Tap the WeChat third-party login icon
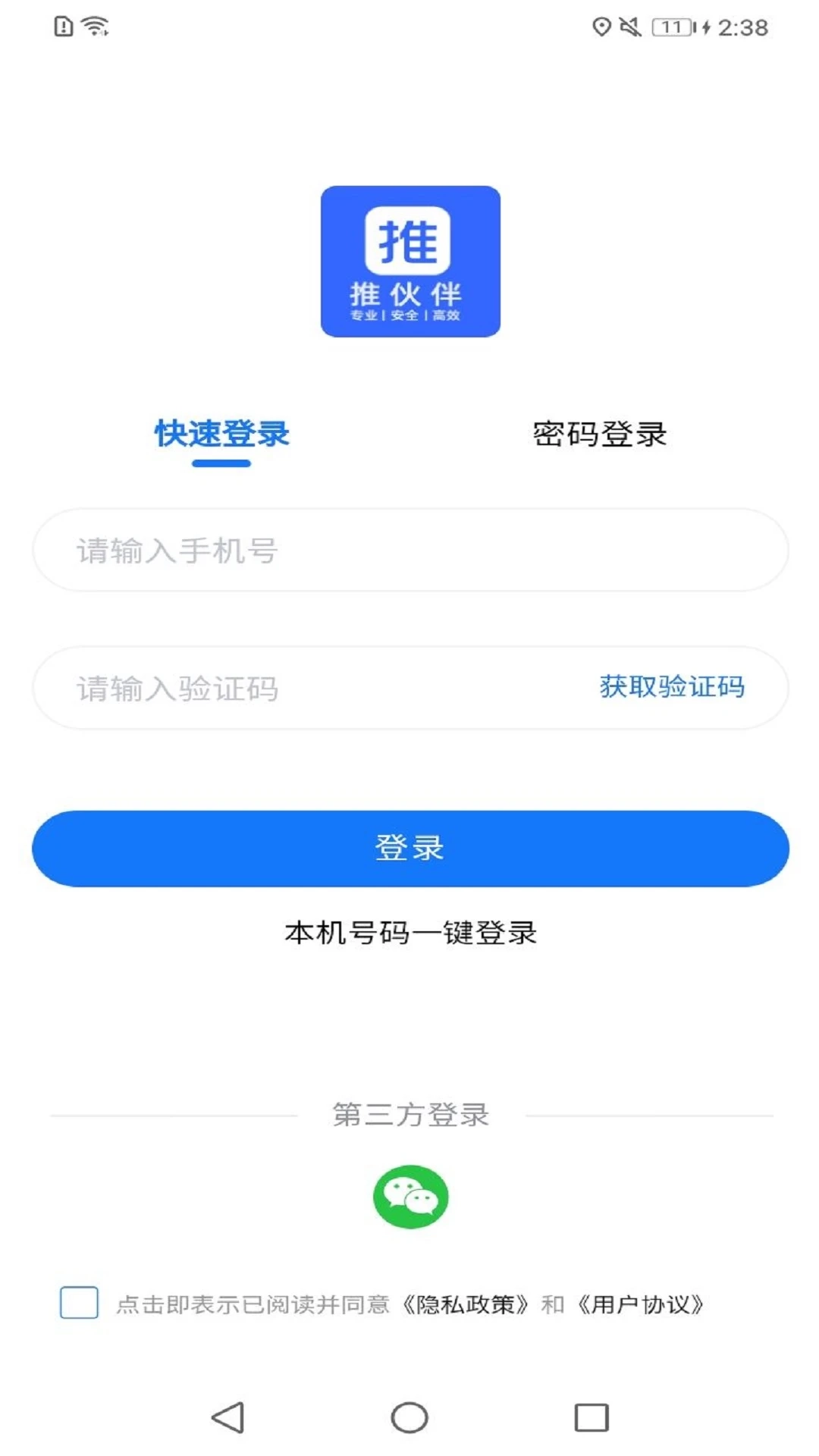This screenshot has height=1456, width=819. point(409,1196)
